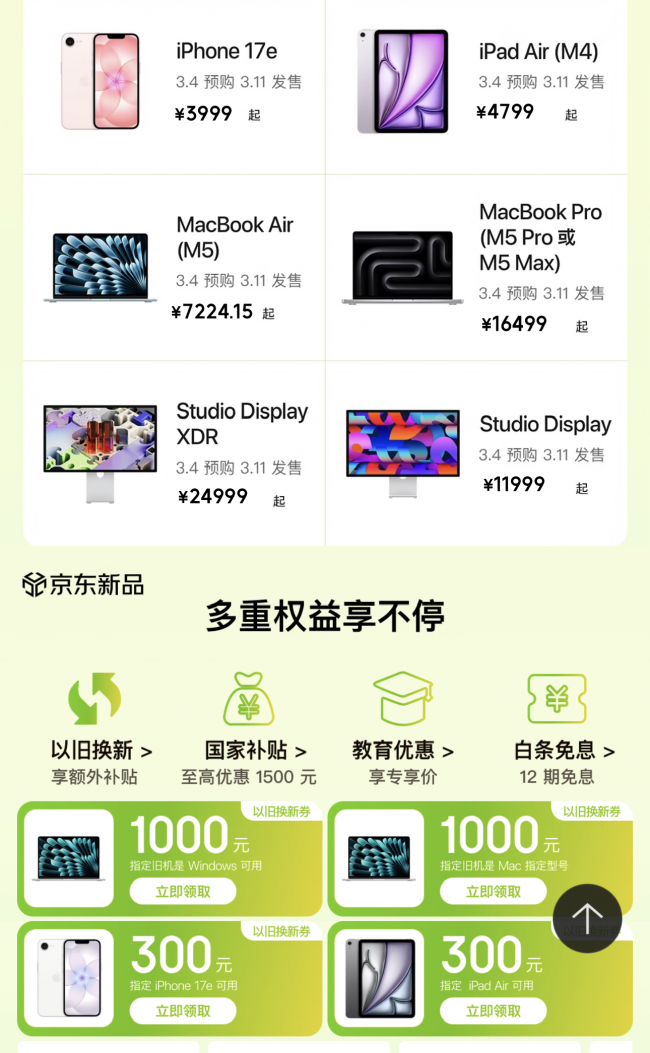Claim the 300元 iPad Air coupon
Viewport: 650px width, 1053px height.
pyautogui.click(x=493, y=1011)
